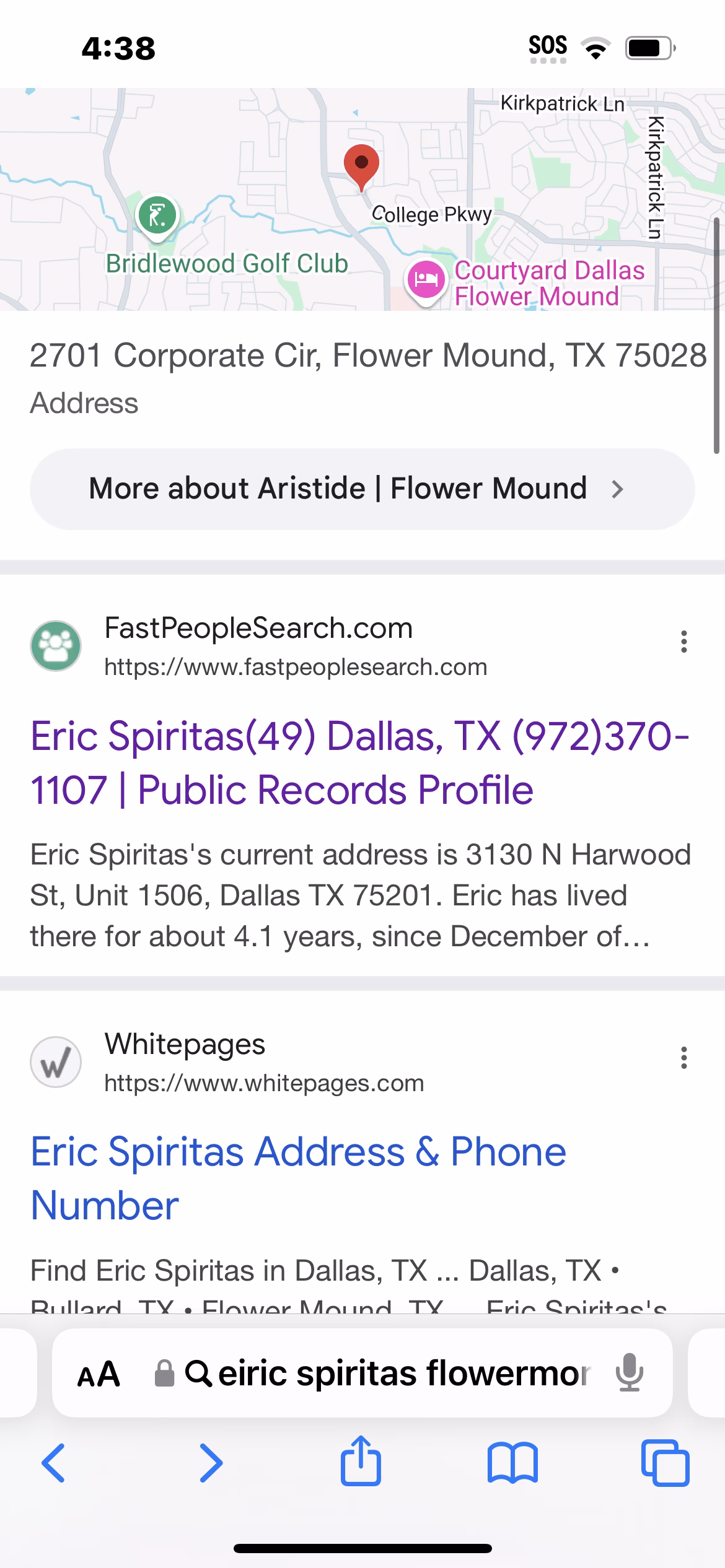Go back to the previous page
The width and height of the screenshot is (725, 1568).
point(53,1463)
